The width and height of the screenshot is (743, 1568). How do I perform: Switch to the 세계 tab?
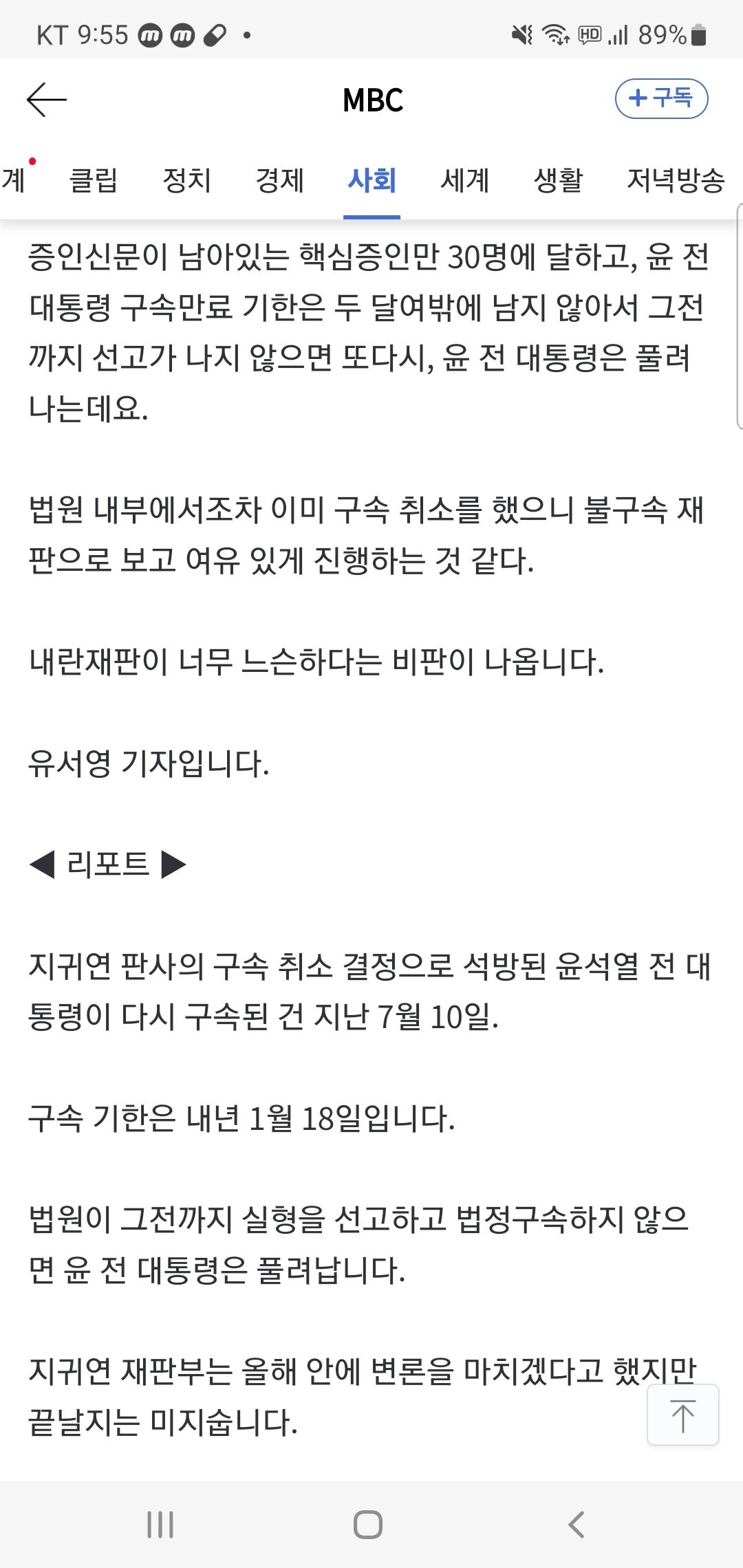pyautogui.click(x=465, y=180)
